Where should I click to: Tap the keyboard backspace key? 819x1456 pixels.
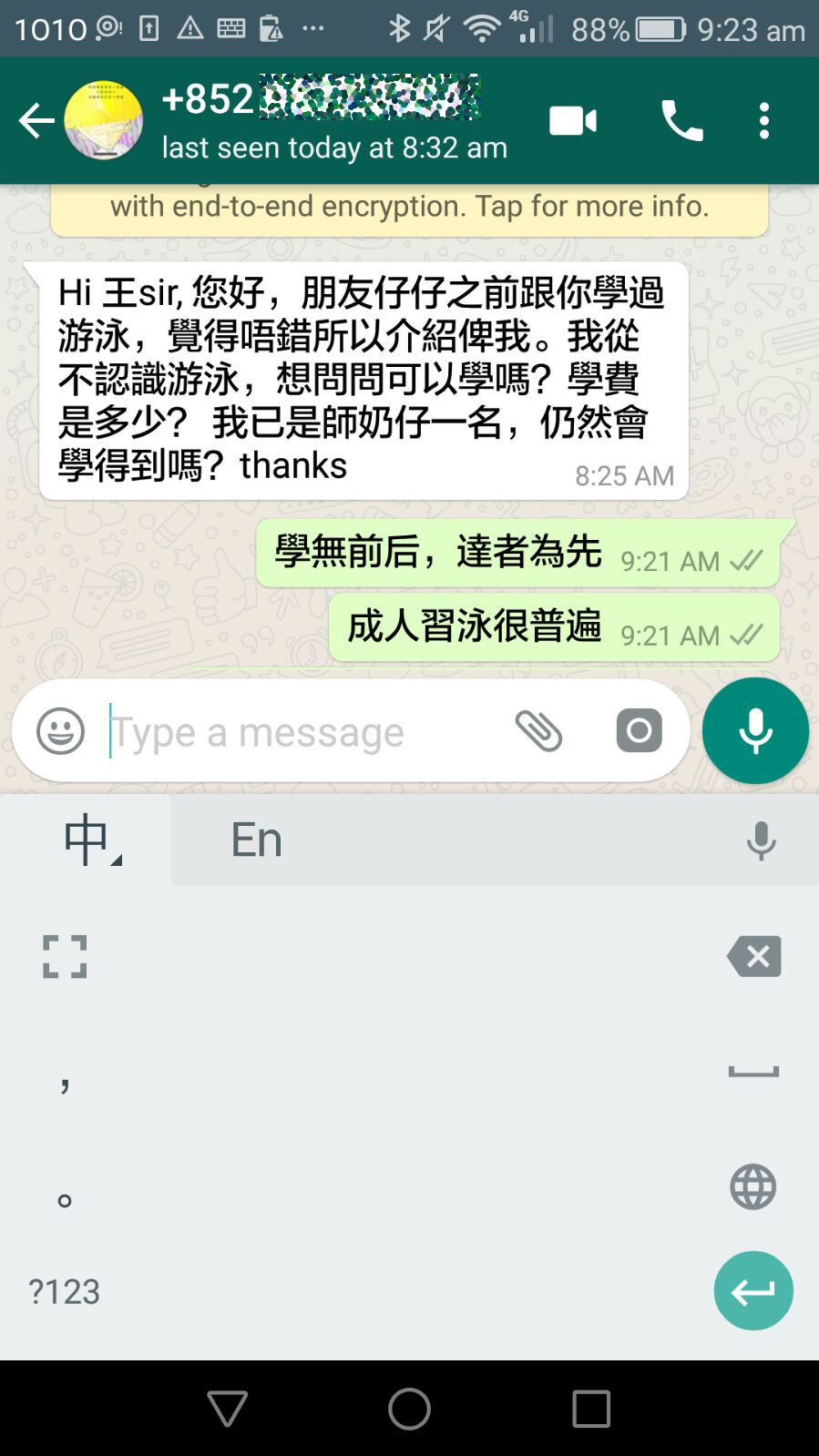coord(754,956)
